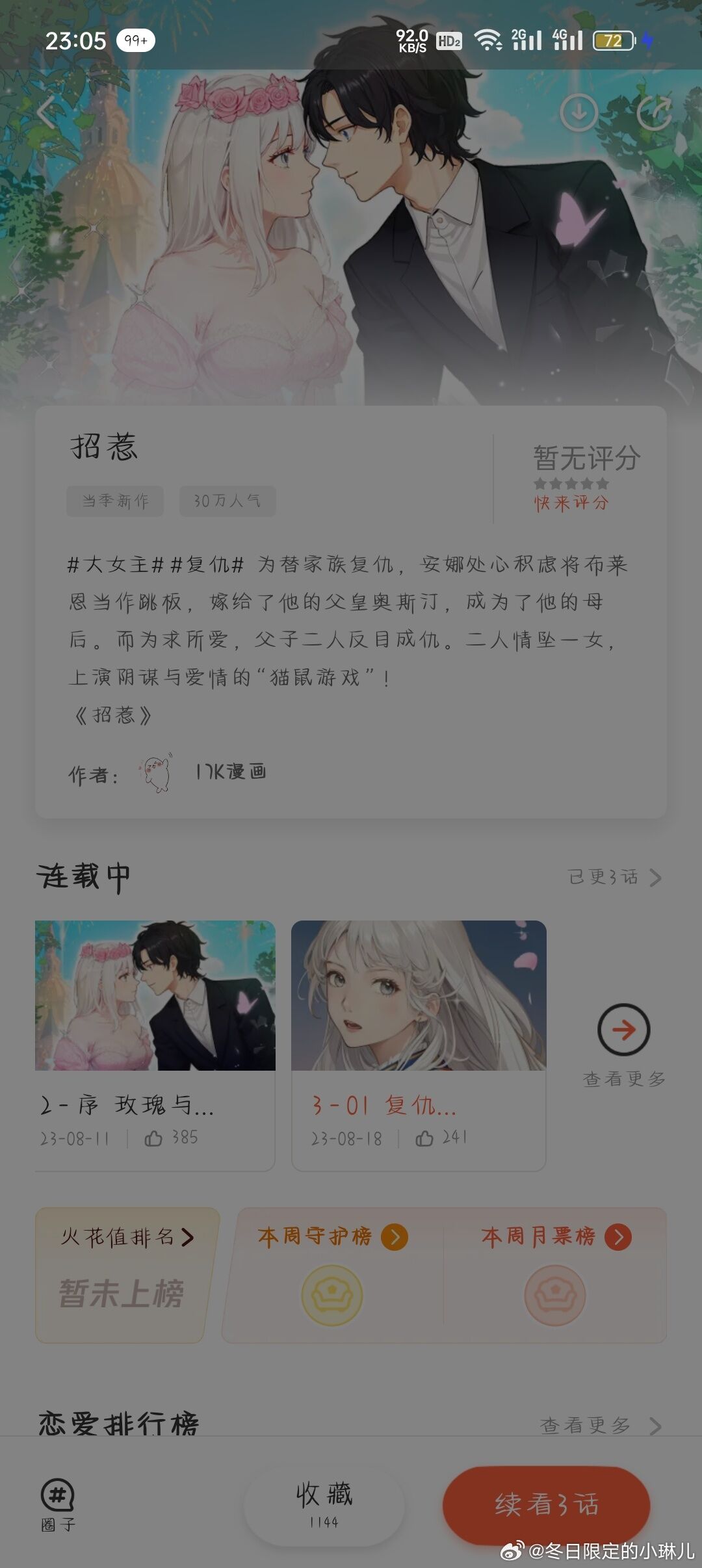702x1568 pixels.
Task: Tap the share icon on the cover
Action: [654, 112]
